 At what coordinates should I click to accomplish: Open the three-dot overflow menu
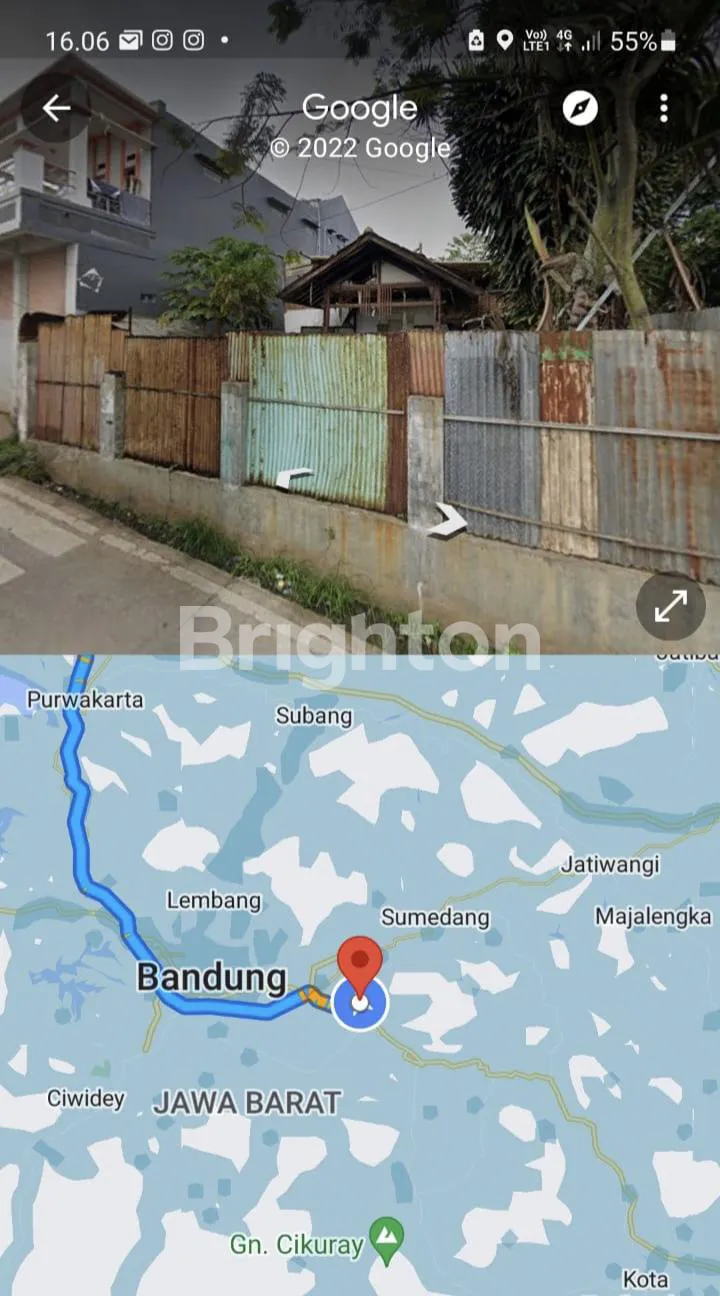point(664,108)
